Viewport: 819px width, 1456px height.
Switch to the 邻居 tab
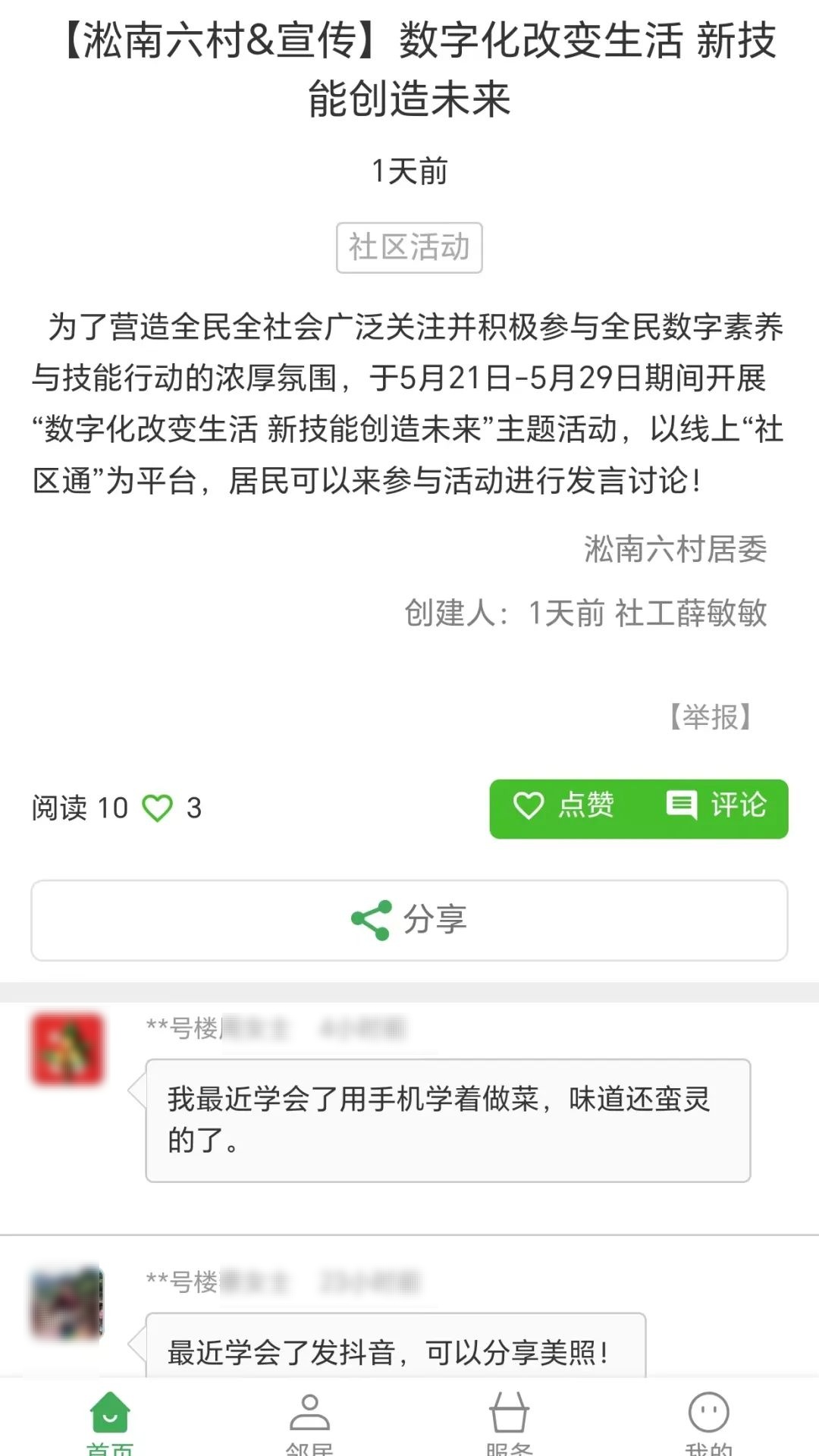309,1421
